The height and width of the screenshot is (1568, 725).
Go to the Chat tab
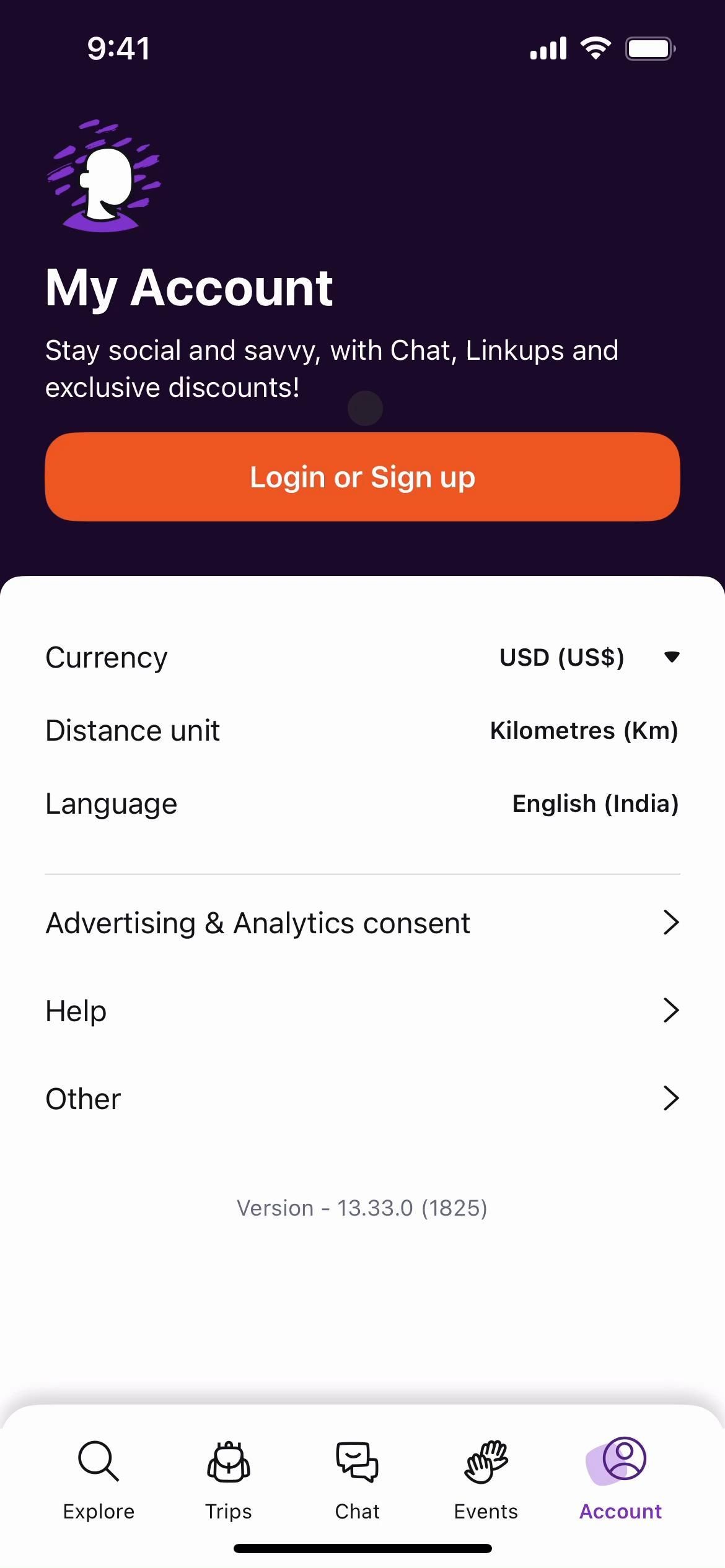357,1479
